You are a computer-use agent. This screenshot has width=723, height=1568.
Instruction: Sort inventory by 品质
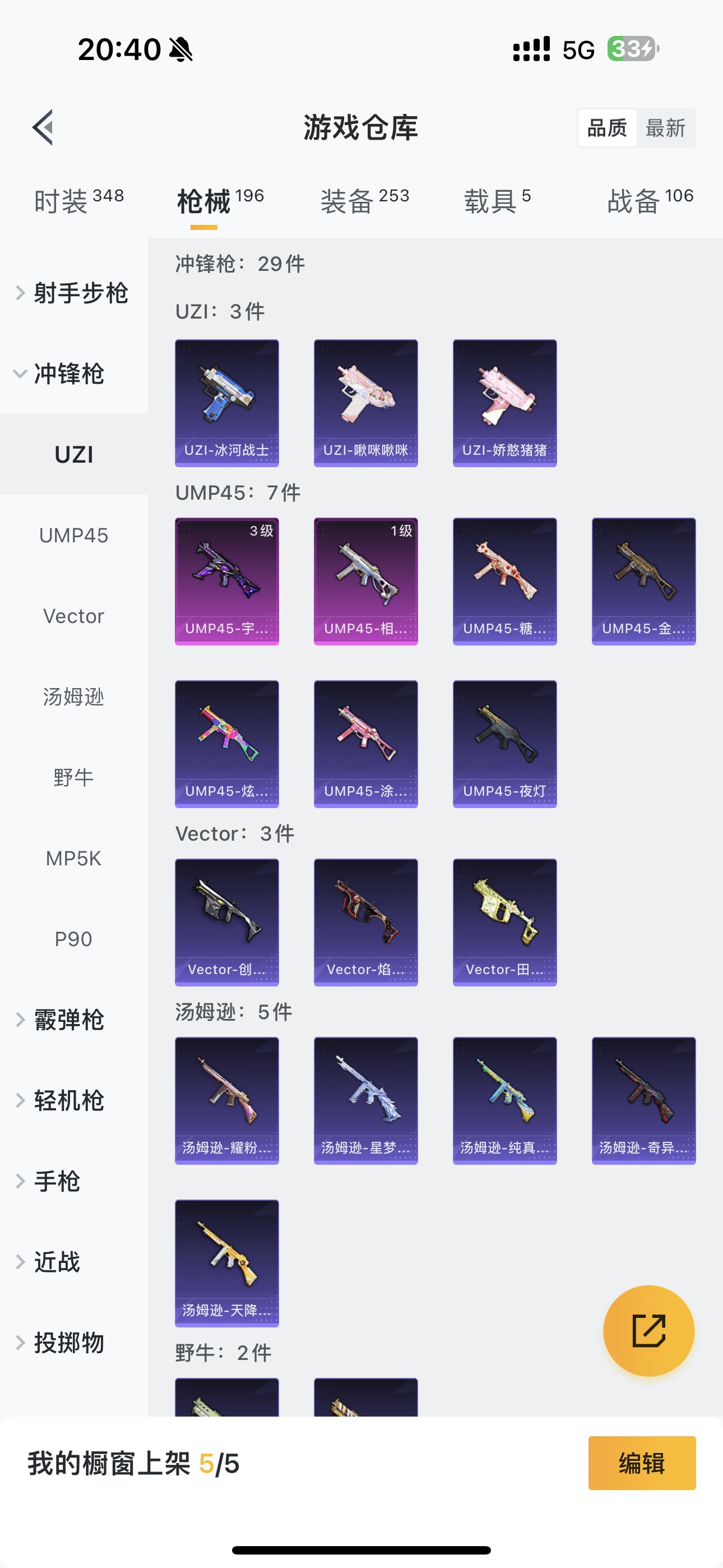pos(607,128)
